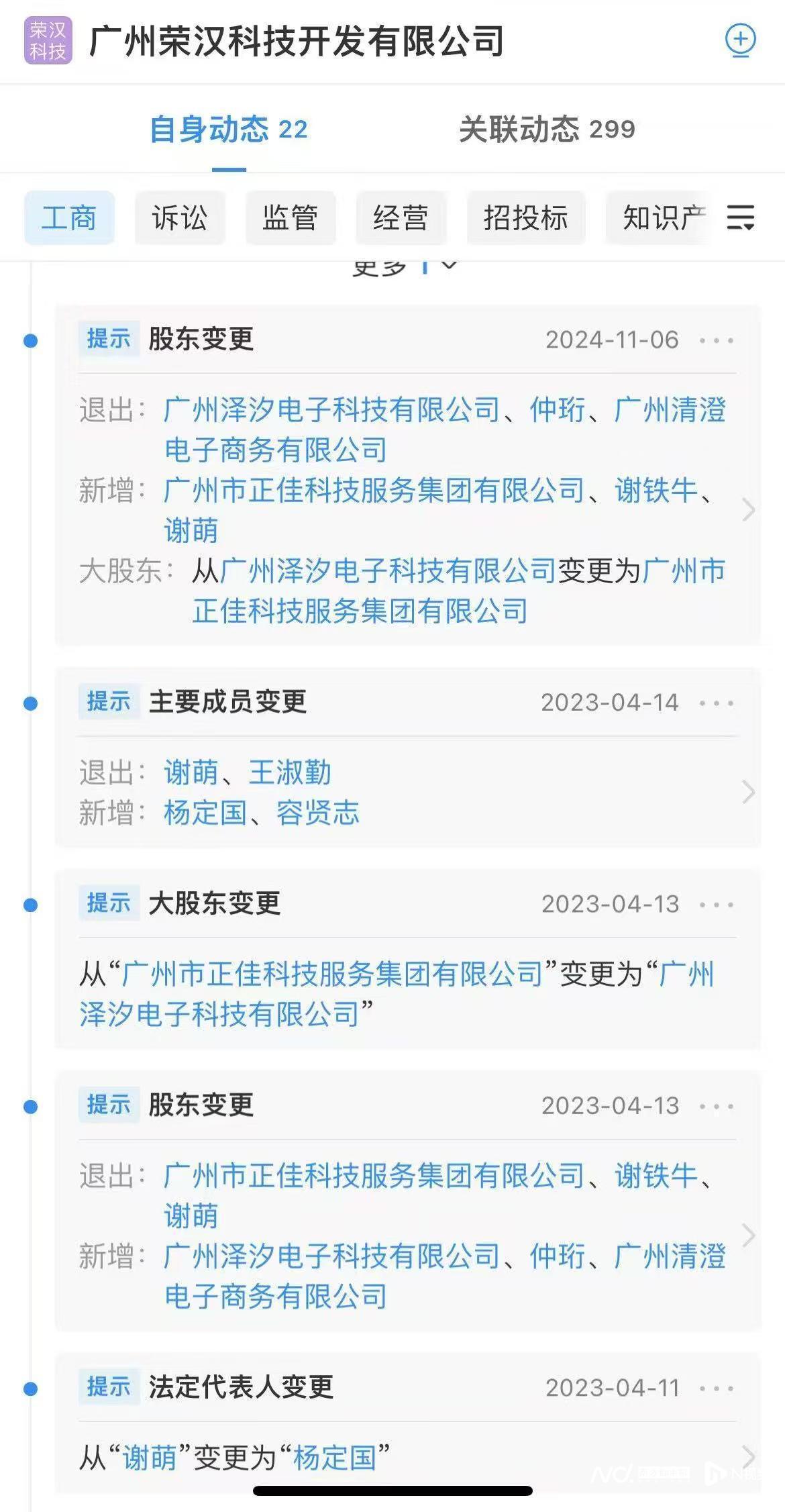
Task: Click the ⊕ add/follow icon top right
Action: point(740,40)
